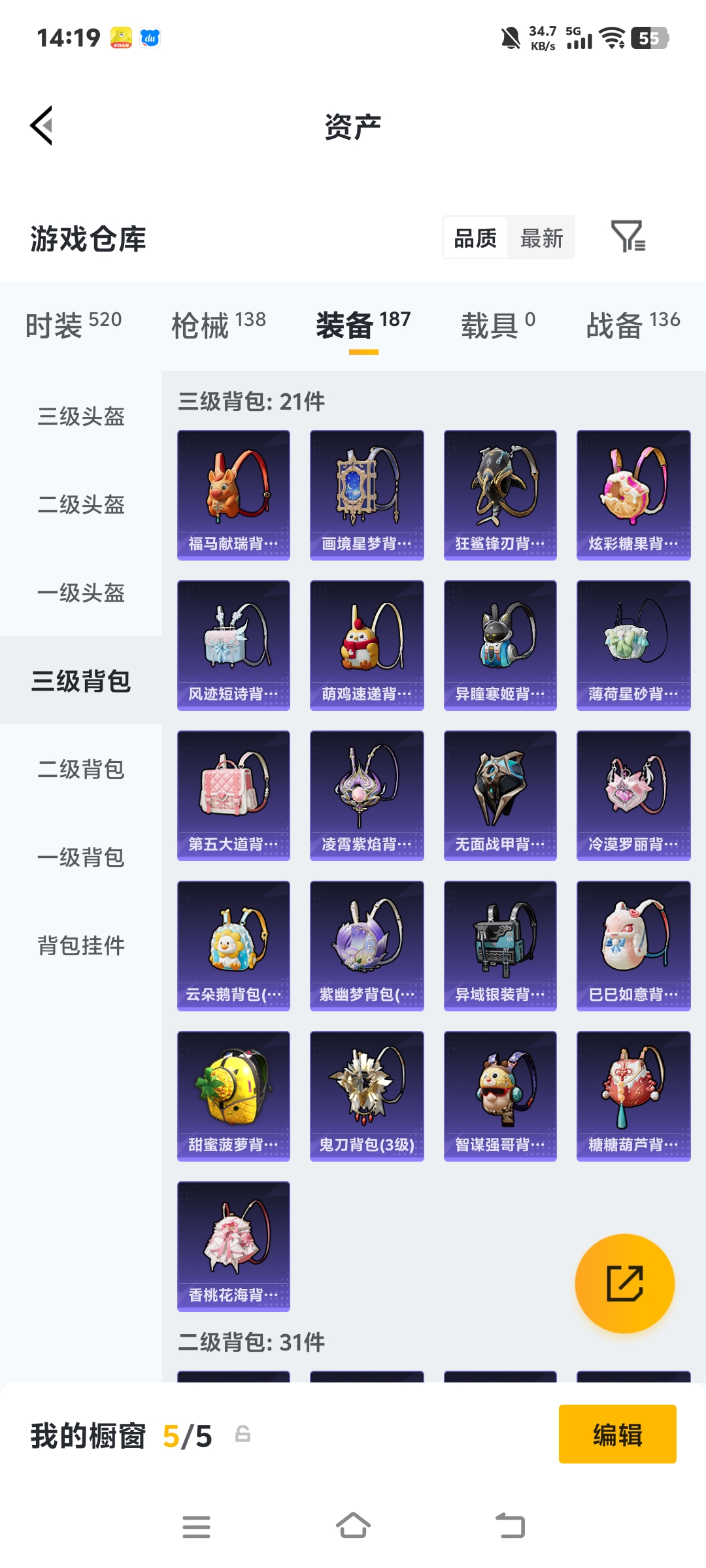Tap the lock icon beside 我的橱窗
This screenshot has height=1568, width=706.
242,1435
